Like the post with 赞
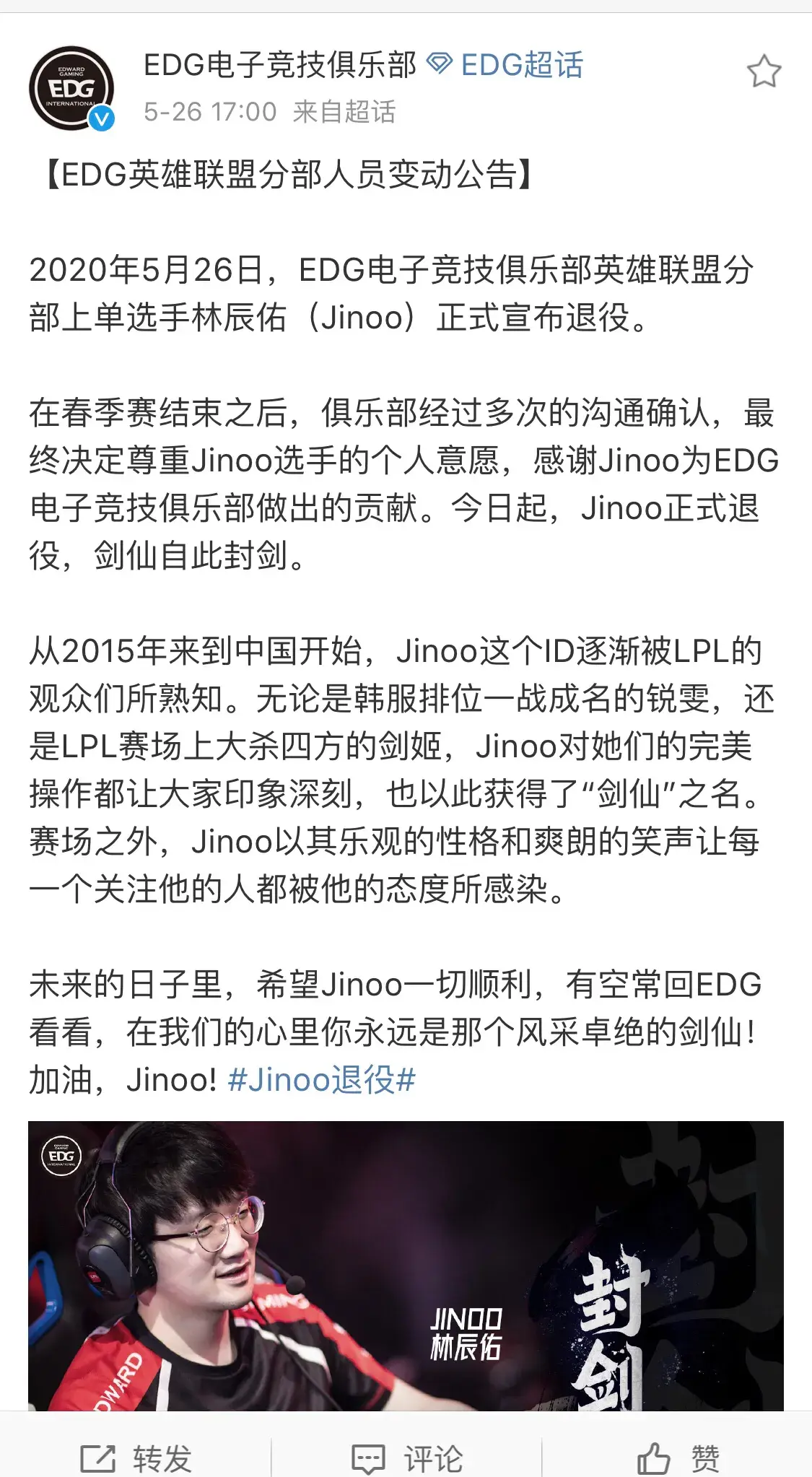 pos(677,1458)
